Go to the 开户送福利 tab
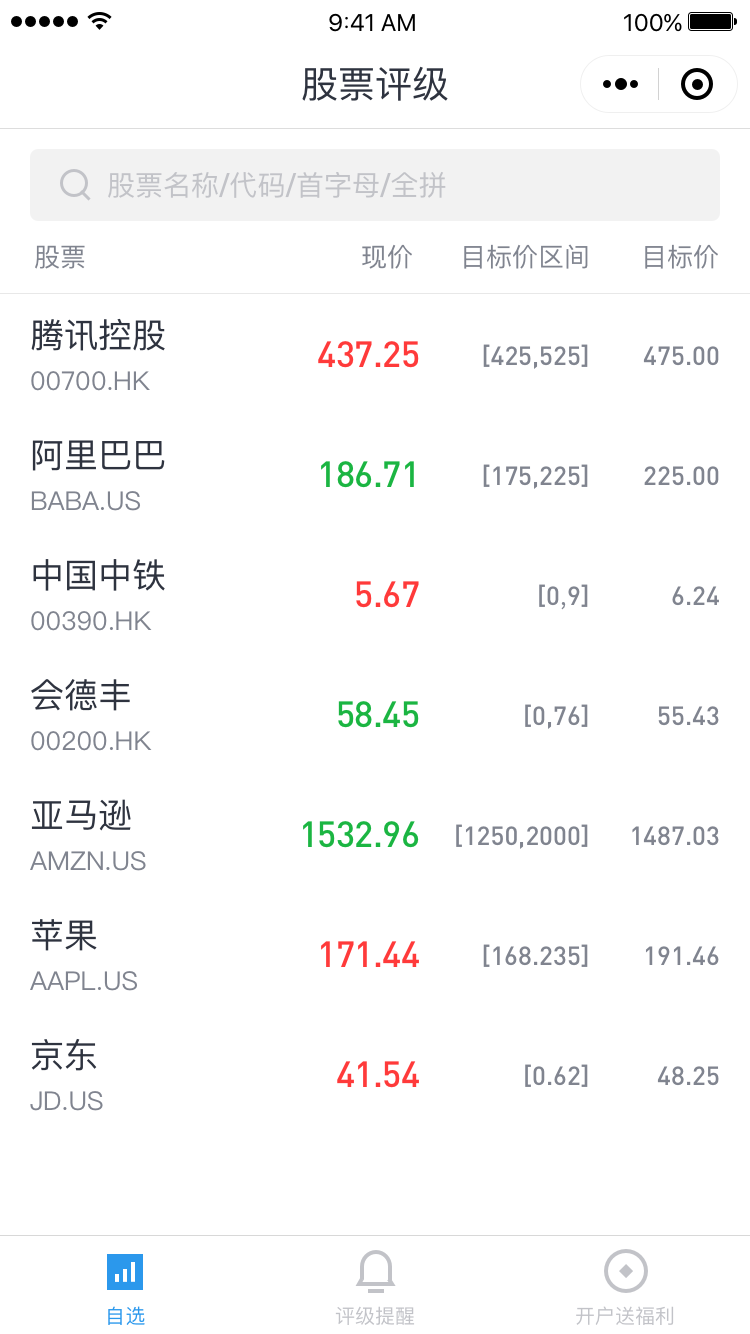Screen dimensions: 750x1334 coord(625,1287)
